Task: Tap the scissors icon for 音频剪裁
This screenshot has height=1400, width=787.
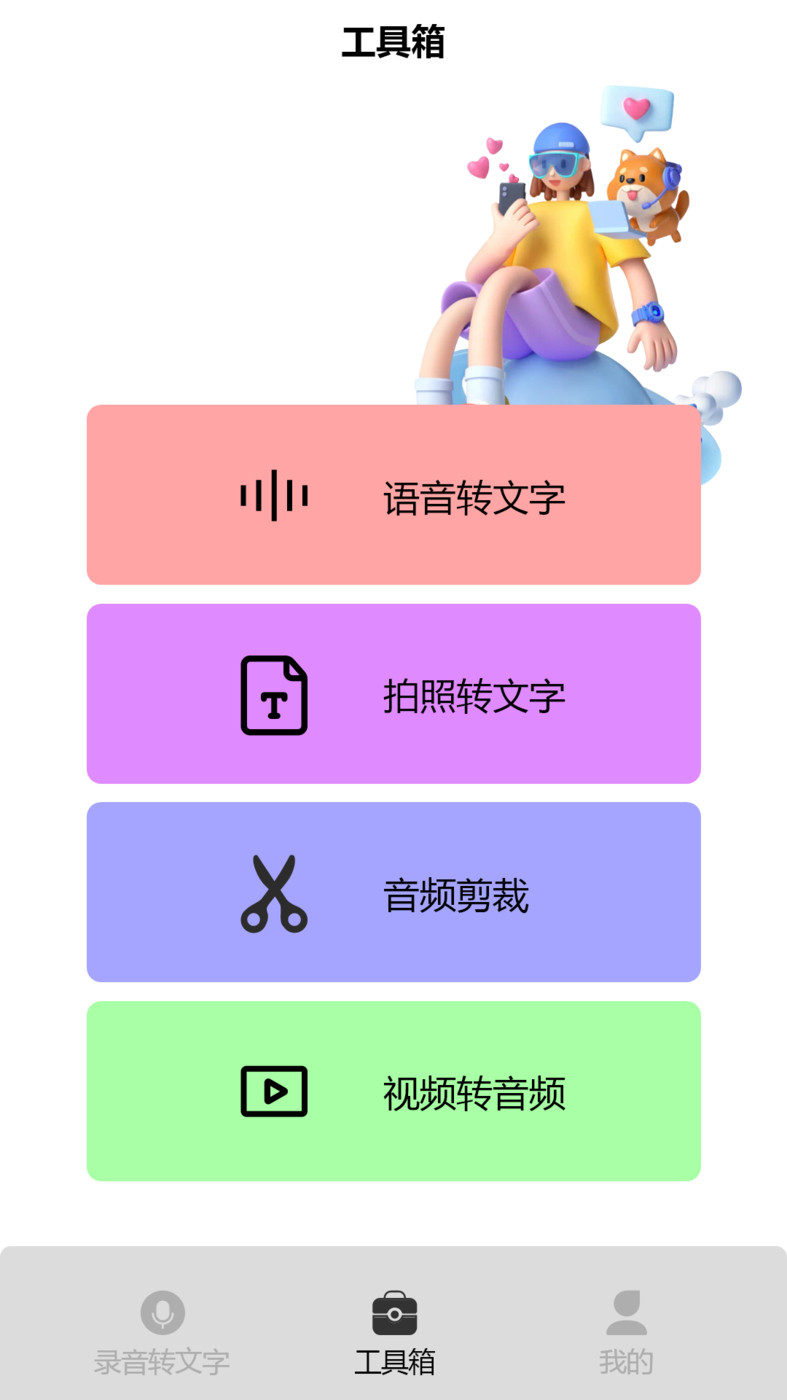Action: [x=272, y=892]
